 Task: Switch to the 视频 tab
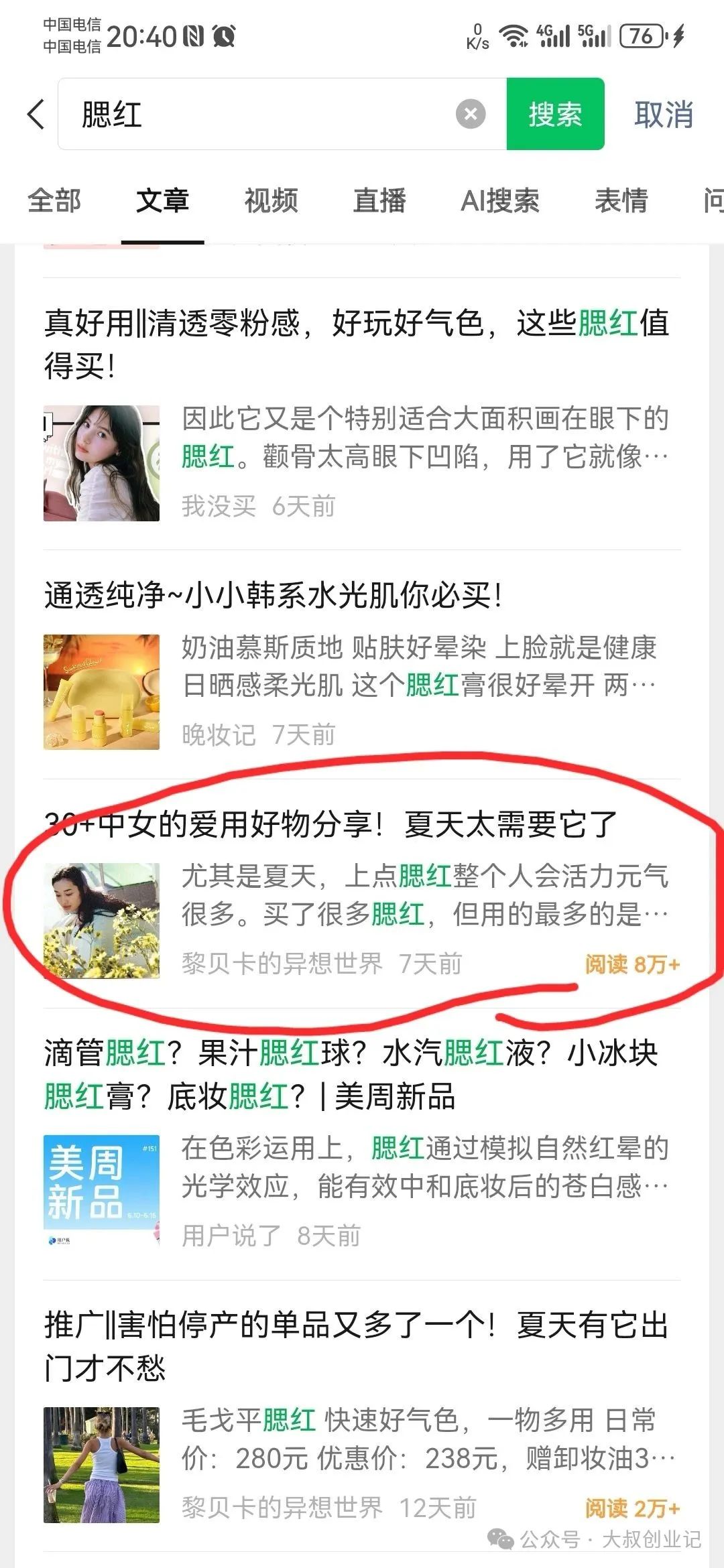click(269, 201)
